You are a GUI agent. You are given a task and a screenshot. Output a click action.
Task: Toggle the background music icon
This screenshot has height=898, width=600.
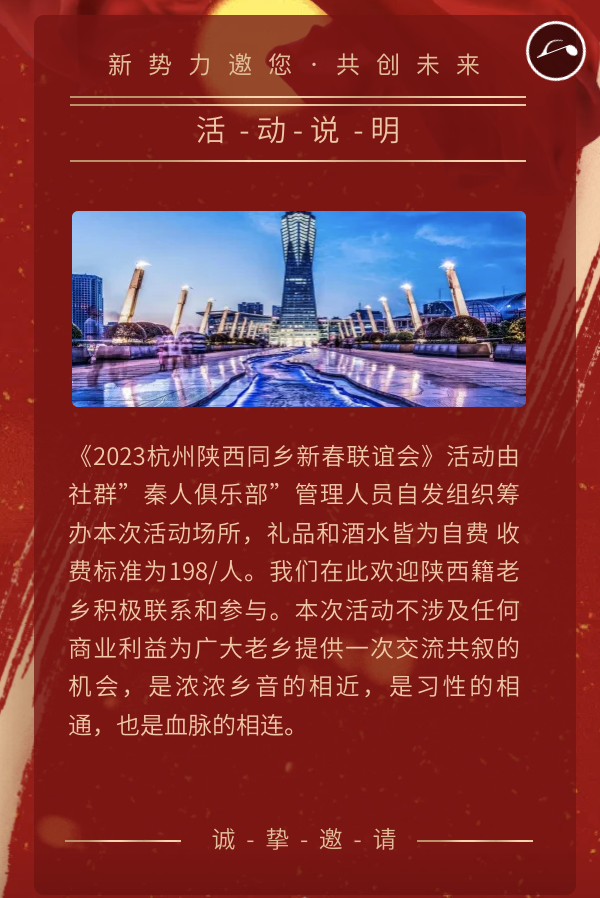[x=556, y=51]
